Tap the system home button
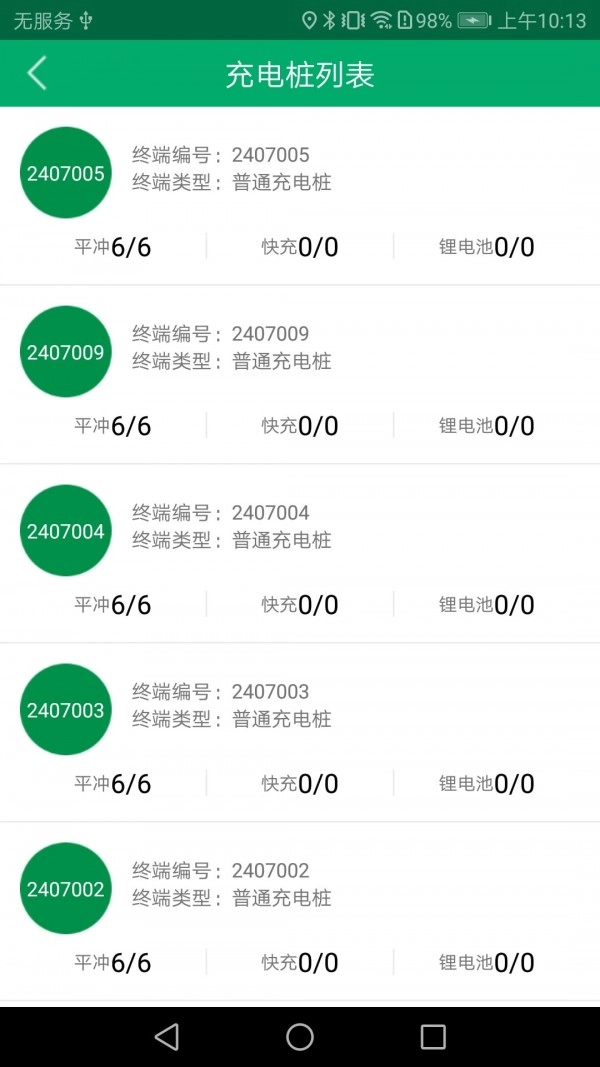The height and width of the screenshot is (1067, 600). coord(300,1037)
